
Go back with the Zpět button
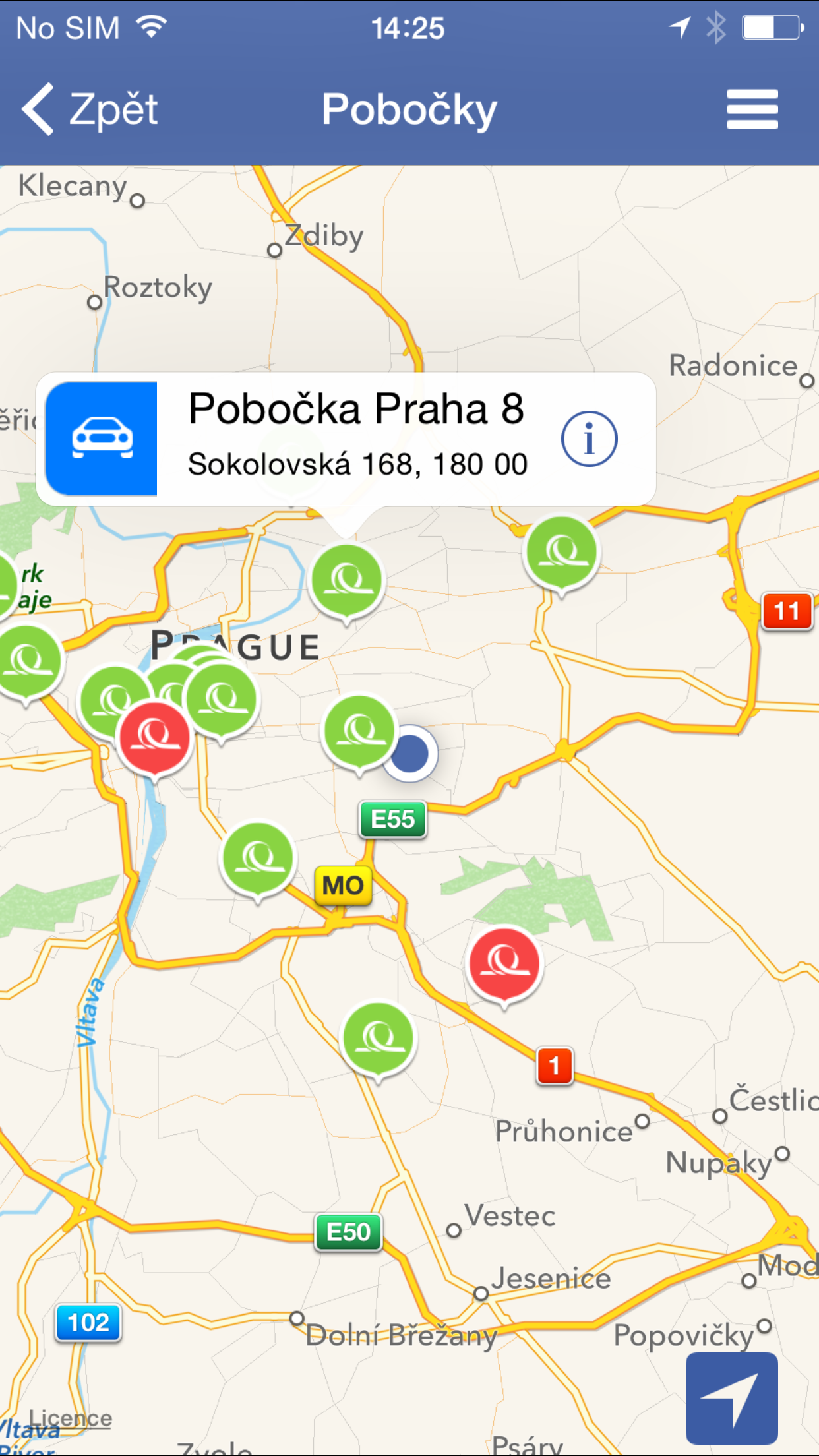point(90,109)
